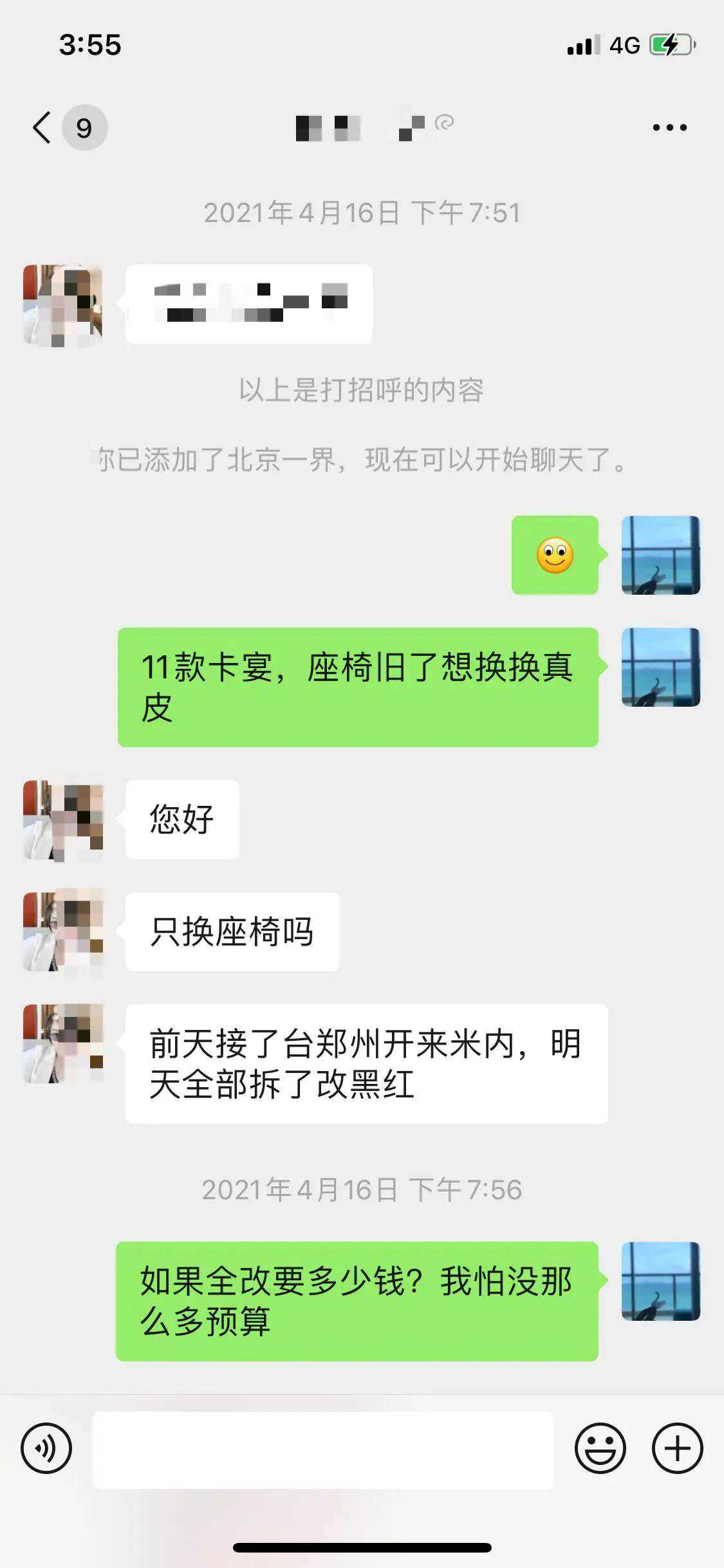Viewport: 724px width, 1568px height.
Task: Go back to the chat list
Action: pos(42,127)
